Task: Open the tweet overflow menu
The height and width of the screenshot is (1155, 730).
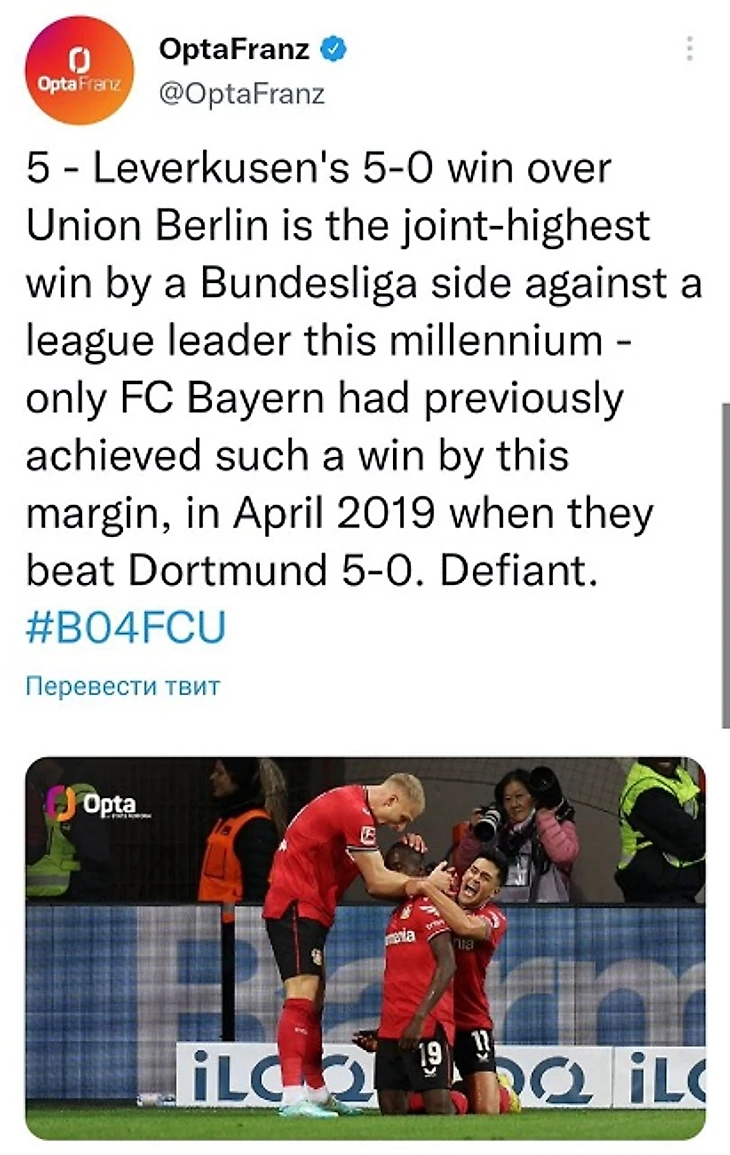Action: pyautogui.click(x=689, y=49)
